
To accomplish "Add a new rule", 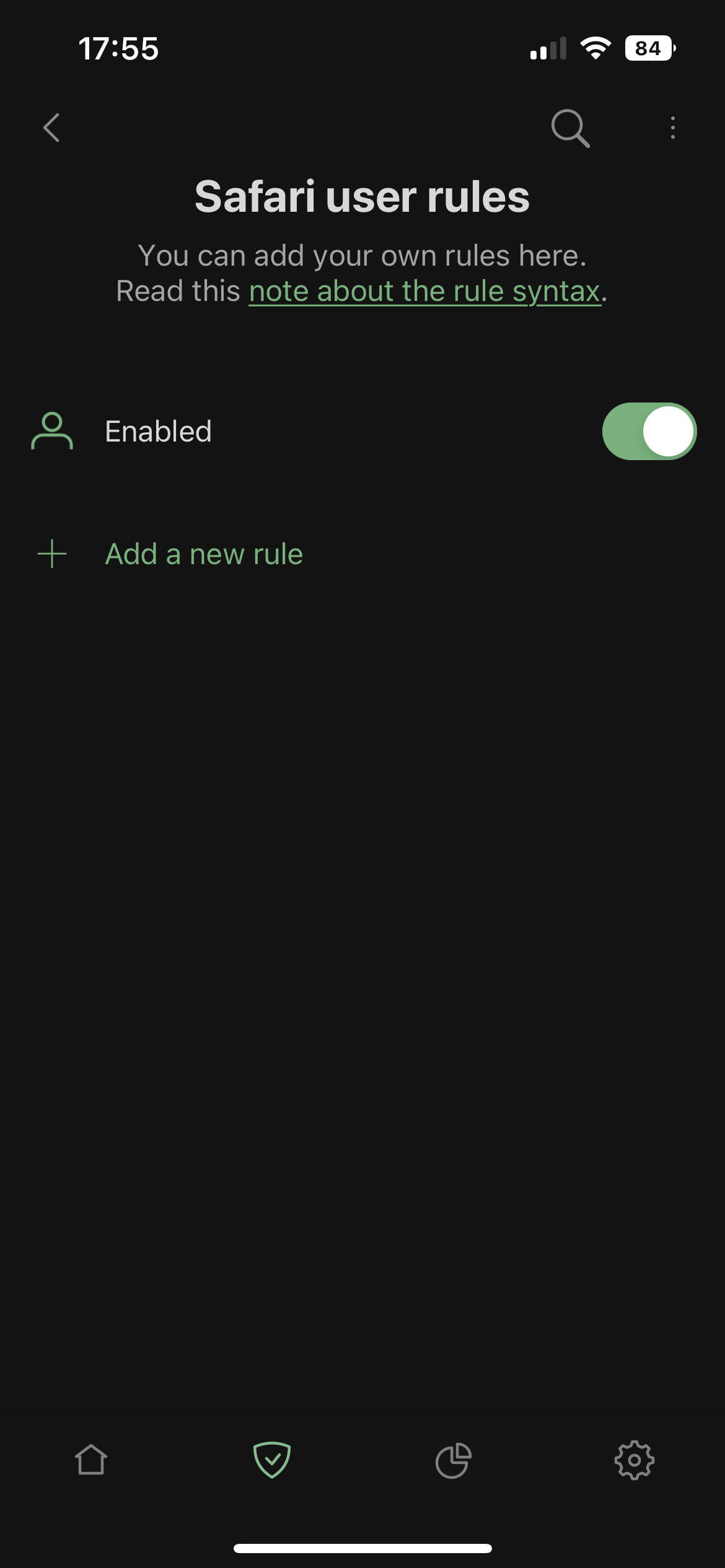I will click(x=203, y=554).
